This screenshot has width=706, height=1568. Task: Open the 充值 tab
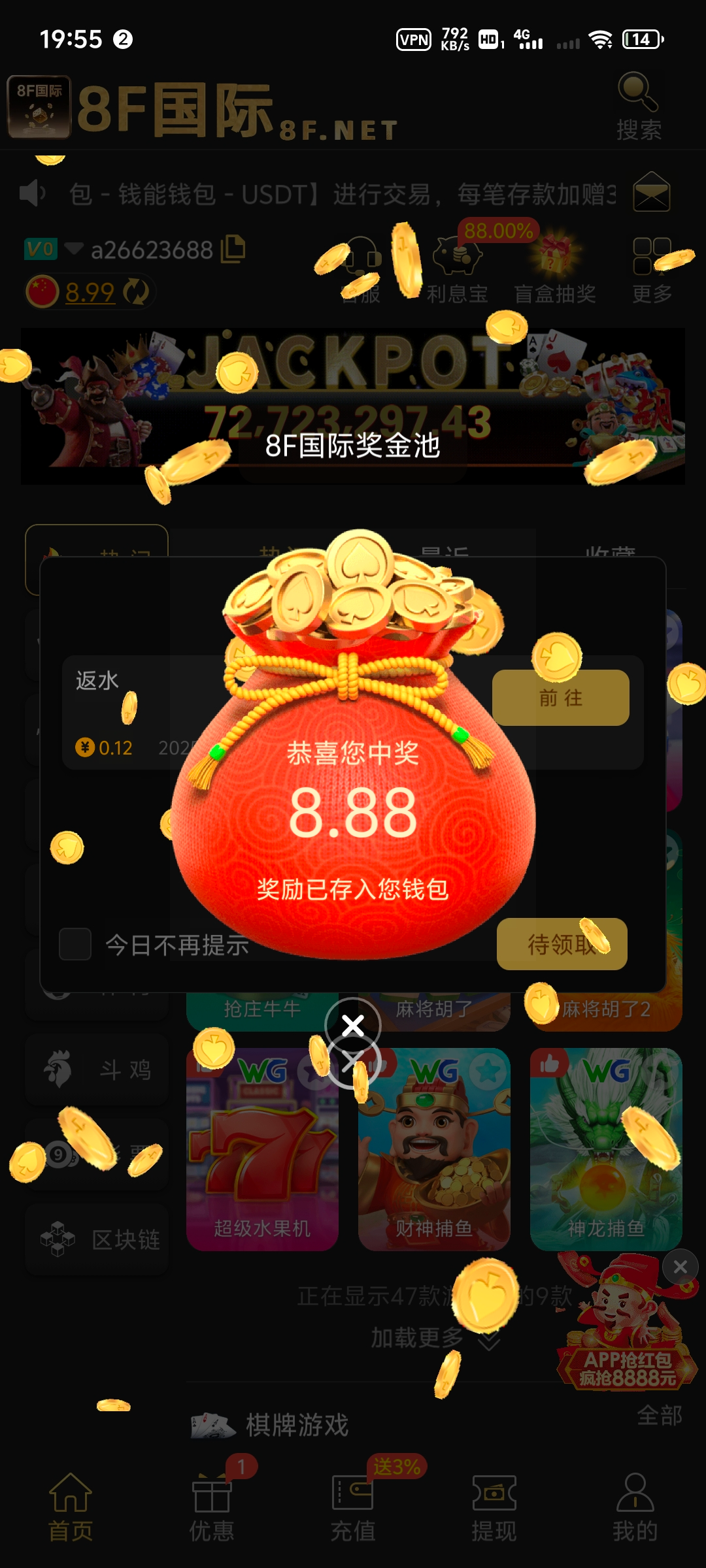[x=353, y=1507]
